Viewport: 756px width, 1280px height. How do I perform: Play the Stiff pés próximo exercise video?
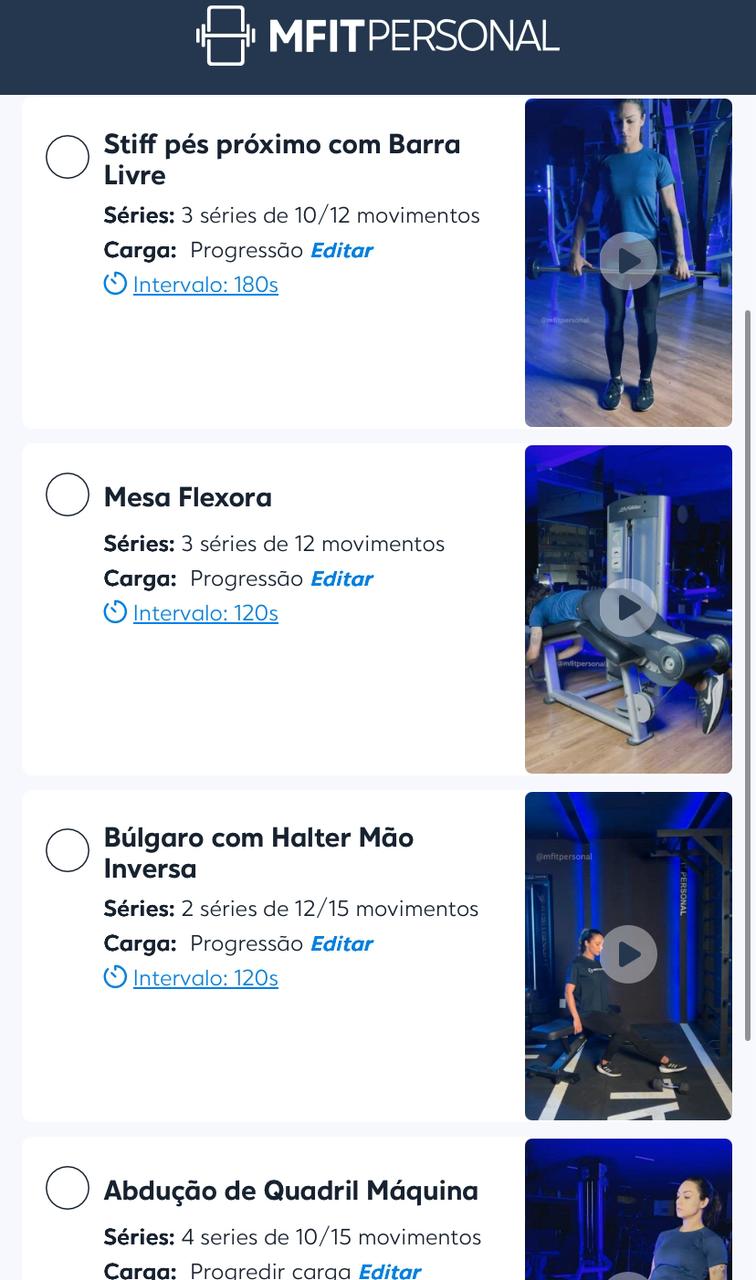(x=628, y=261)
